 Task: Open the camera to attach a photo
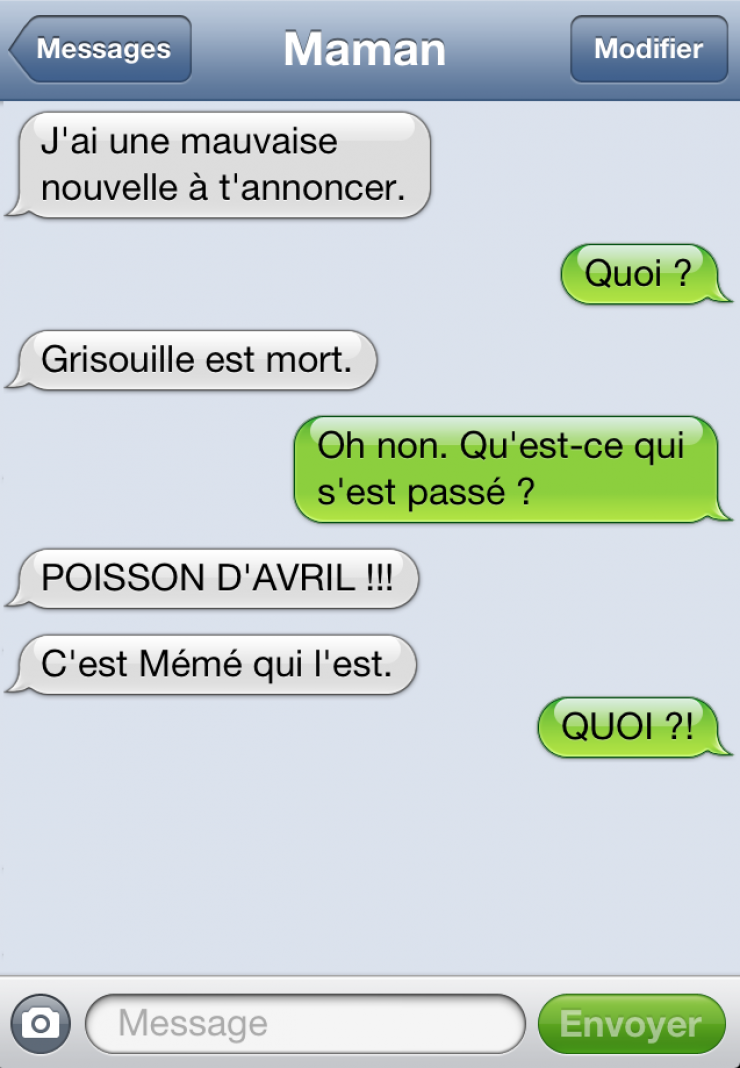[41, 1023]
